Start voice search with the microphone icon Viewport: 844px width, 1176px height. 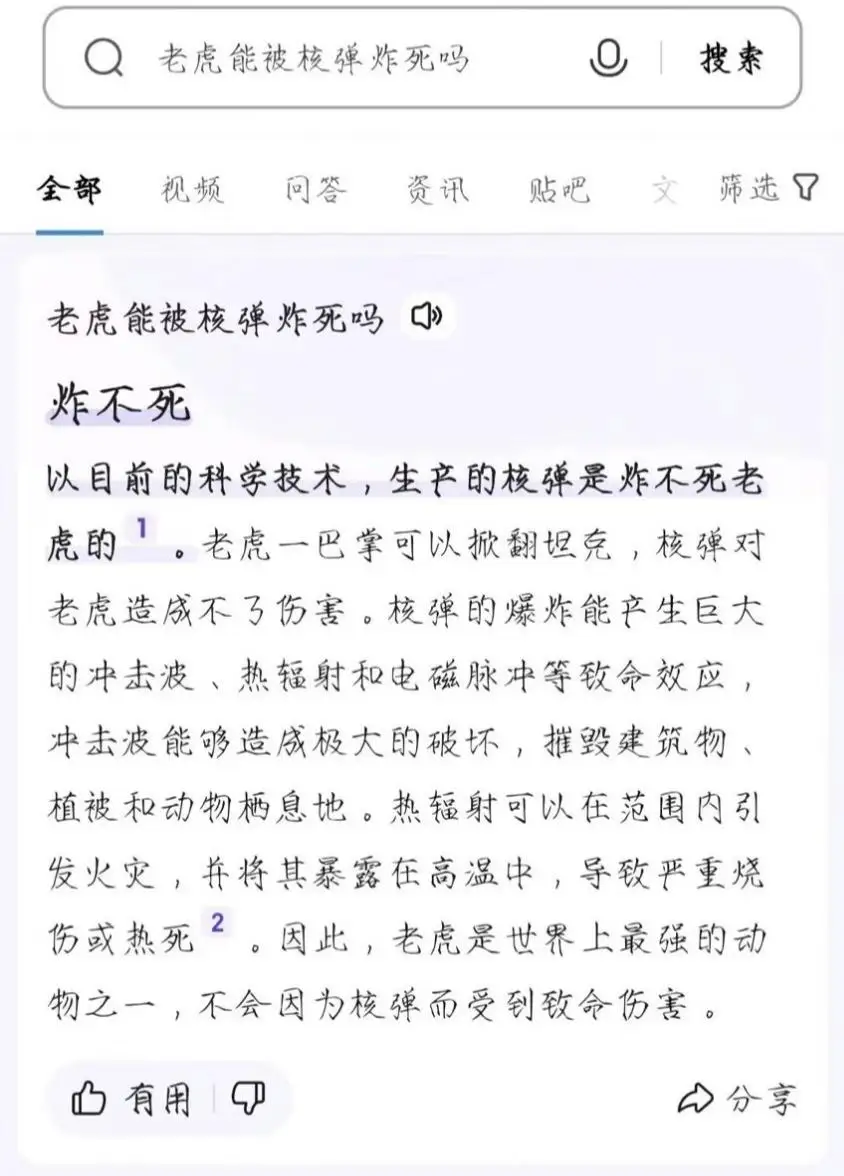(608, 58)
